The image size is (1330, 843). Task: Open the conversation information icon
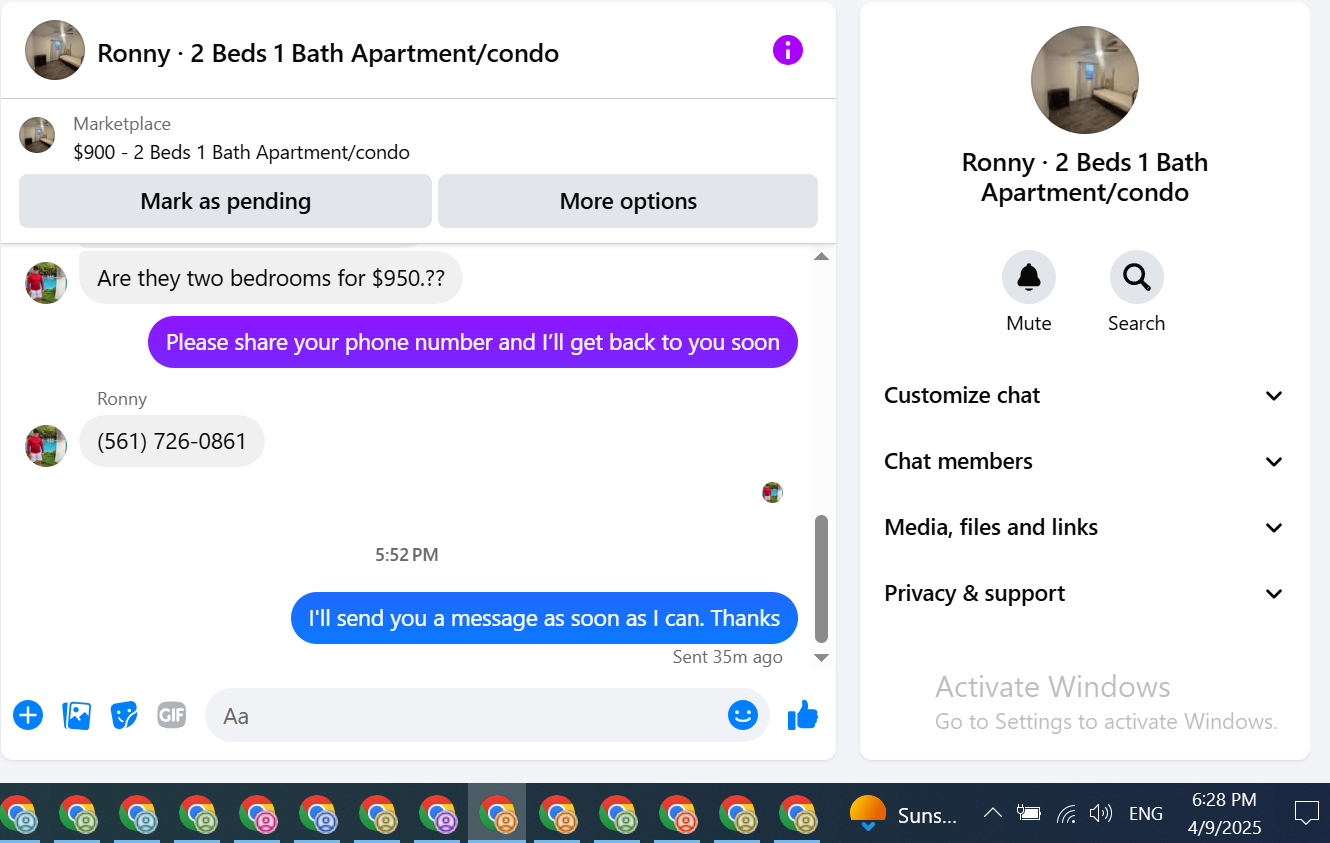pos(788,50)
